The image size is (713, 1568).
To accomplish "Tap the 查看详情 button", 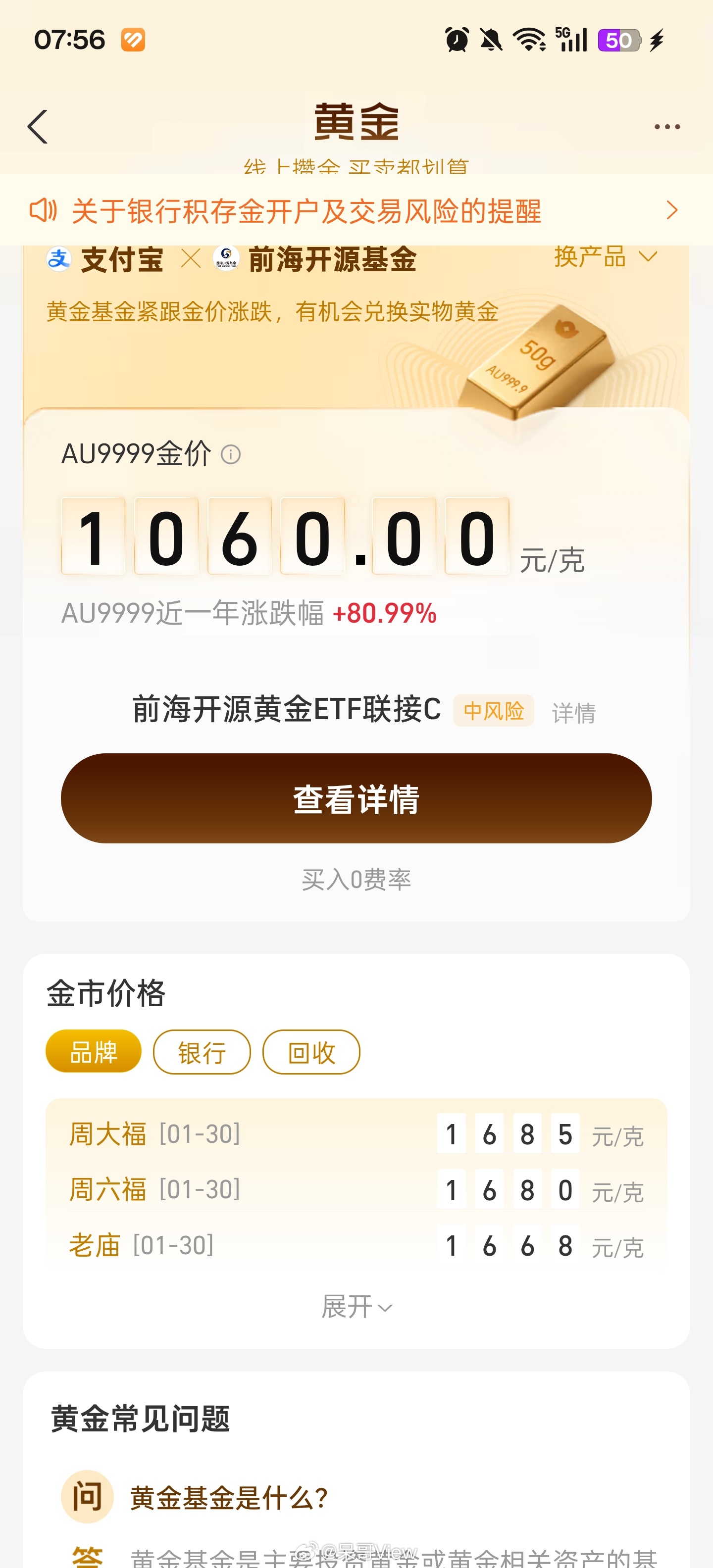I will [x=356, y=799].
